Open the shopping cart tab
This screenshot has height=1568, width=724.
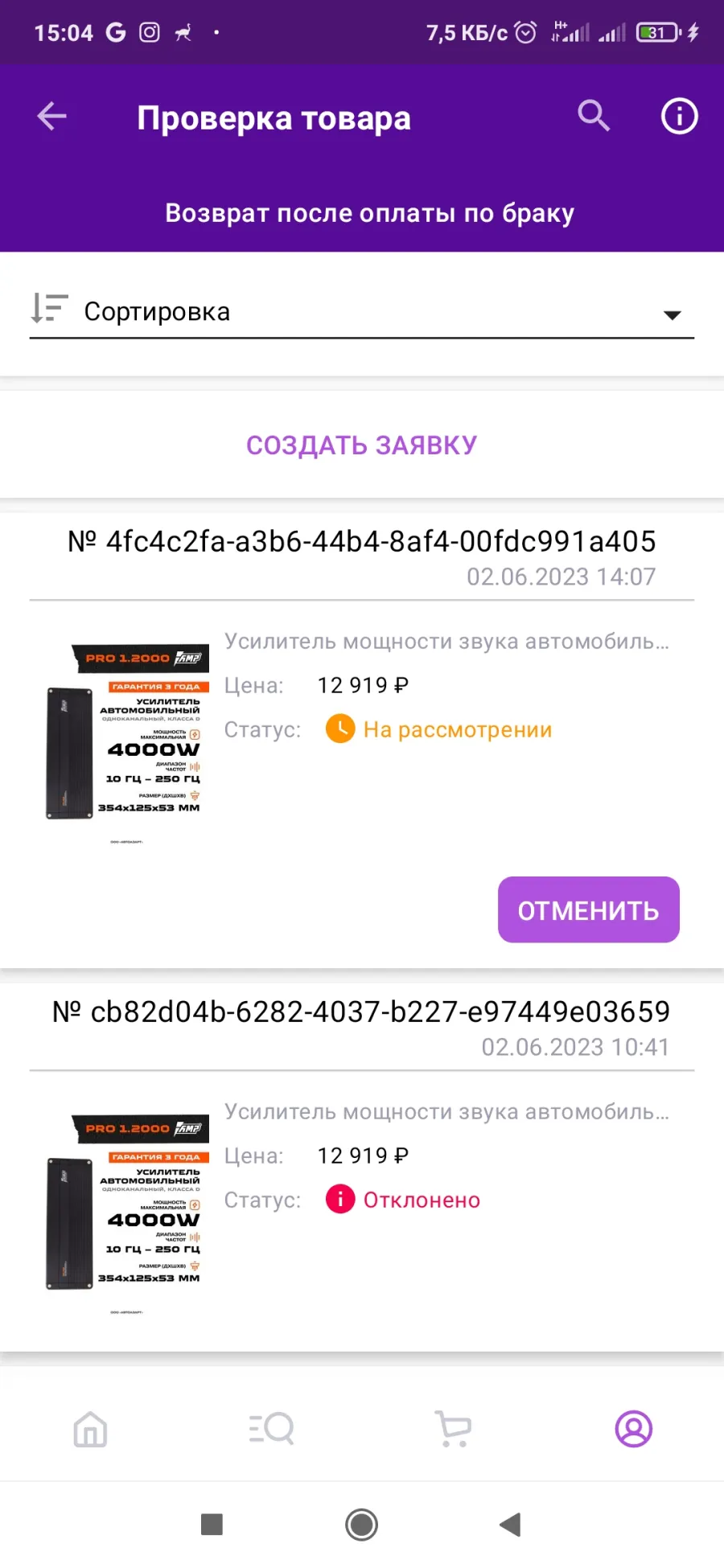[453, 1429]
